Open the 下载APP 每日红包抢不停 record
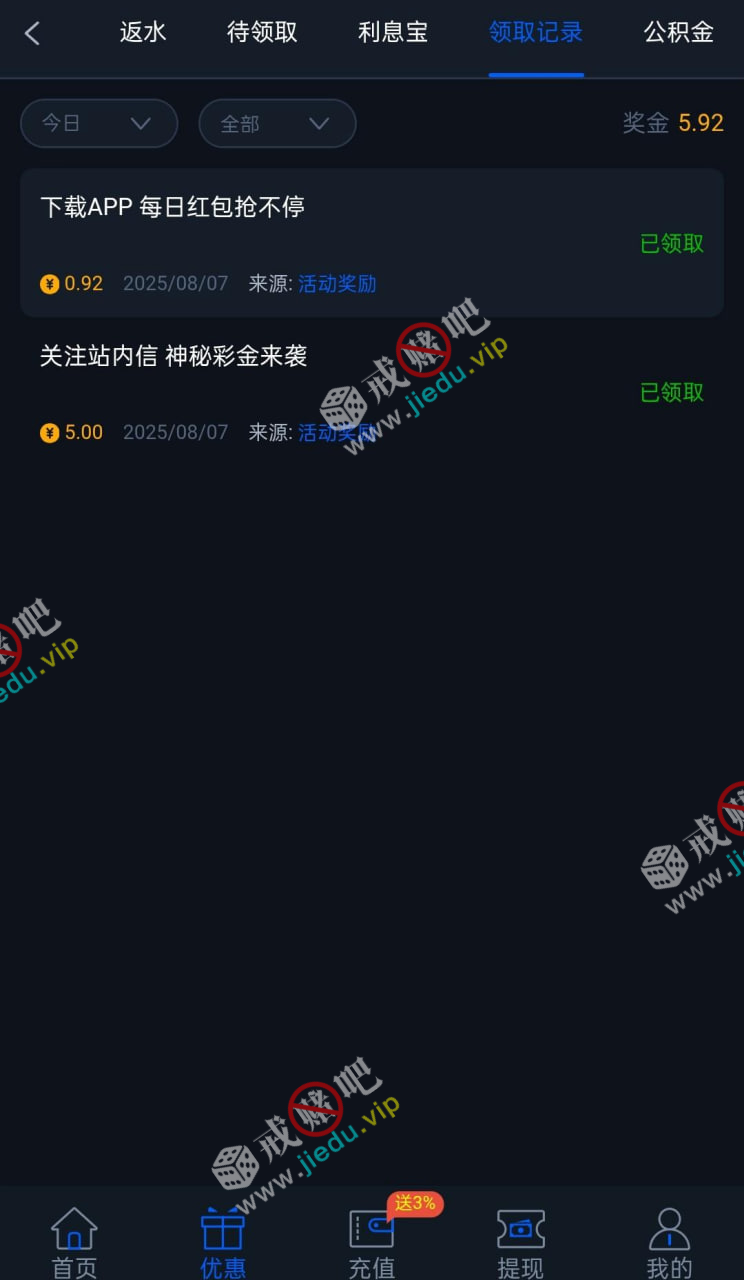 coord(371,243)
